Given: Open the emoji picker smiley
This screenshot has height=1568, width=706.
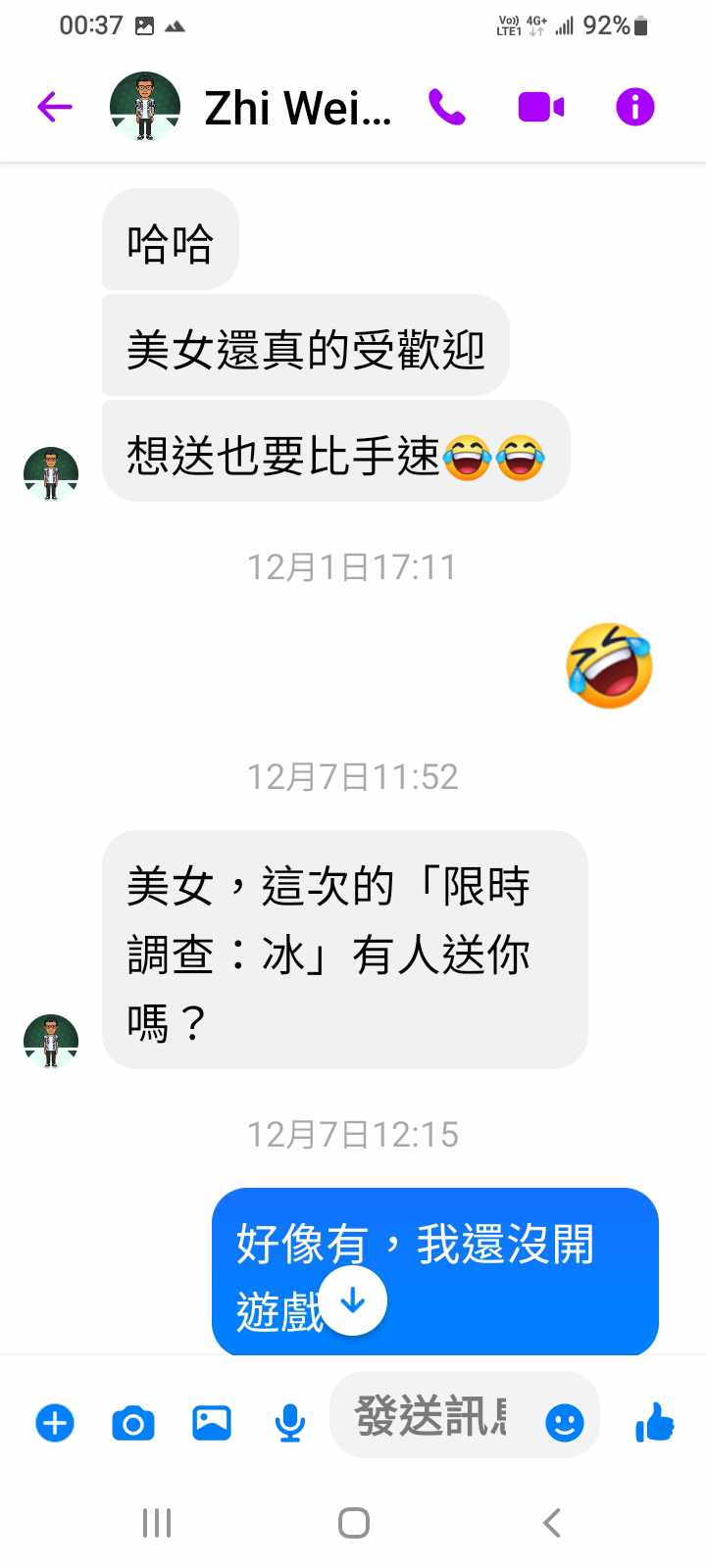Looking at the screenshot, I should click(x=564, y=1422).
